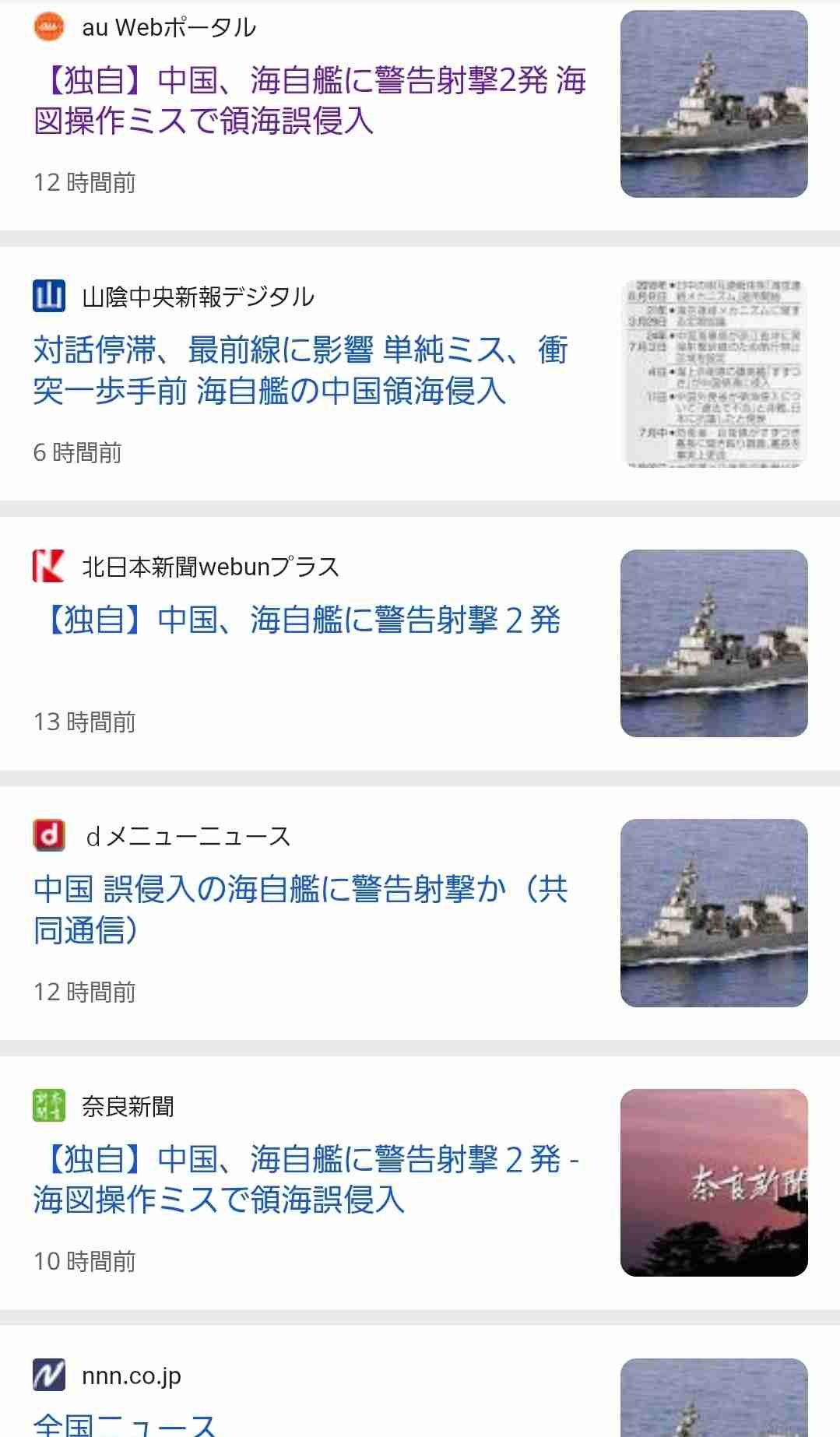Open the 奈良新聞 article on the warning shots

pos(305,1179)
